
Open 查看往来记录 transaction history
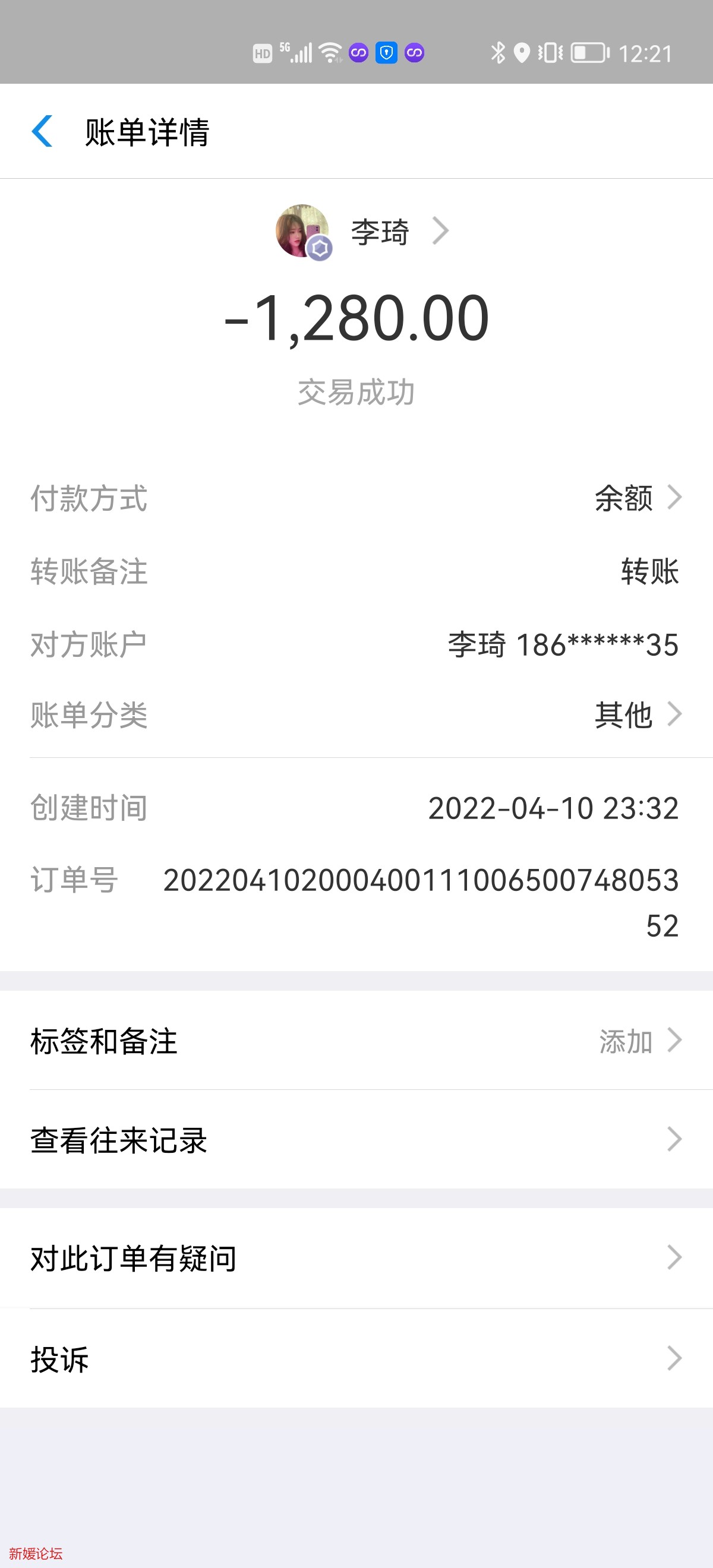(x=356, y=1140)
